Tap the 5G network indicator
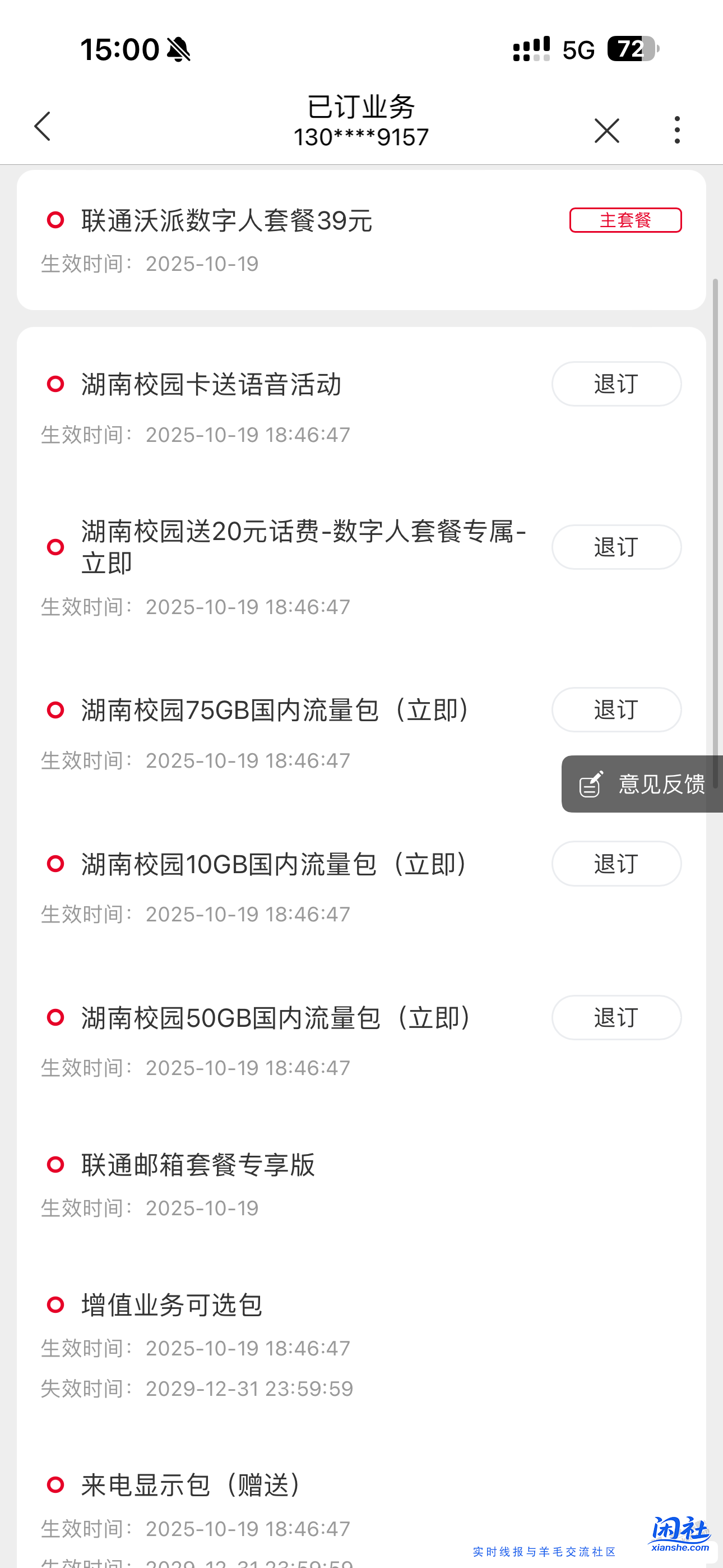This screenshot has height=1568, width=723. [x=577, y=49]
